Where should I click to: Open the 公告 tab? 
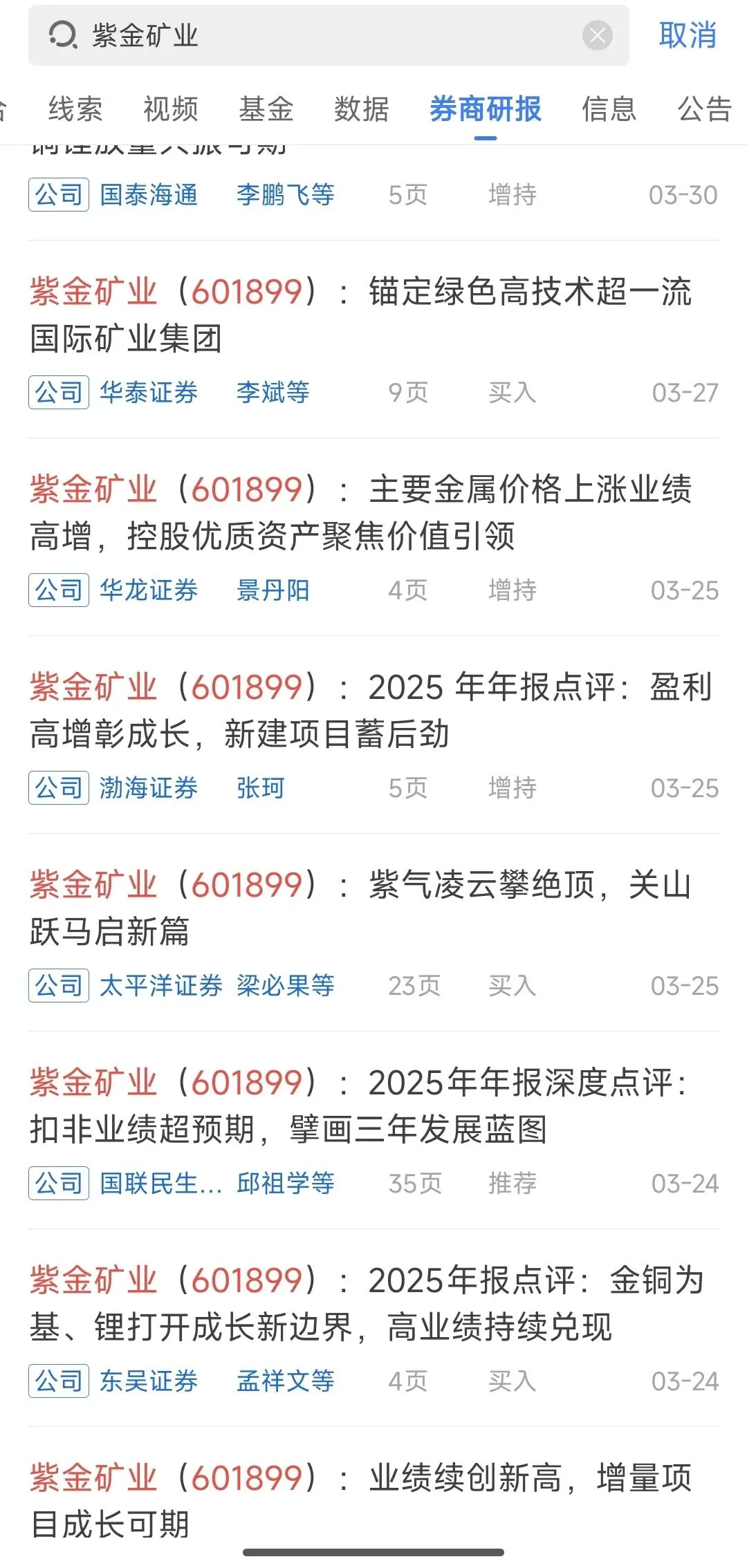[704, 109]
